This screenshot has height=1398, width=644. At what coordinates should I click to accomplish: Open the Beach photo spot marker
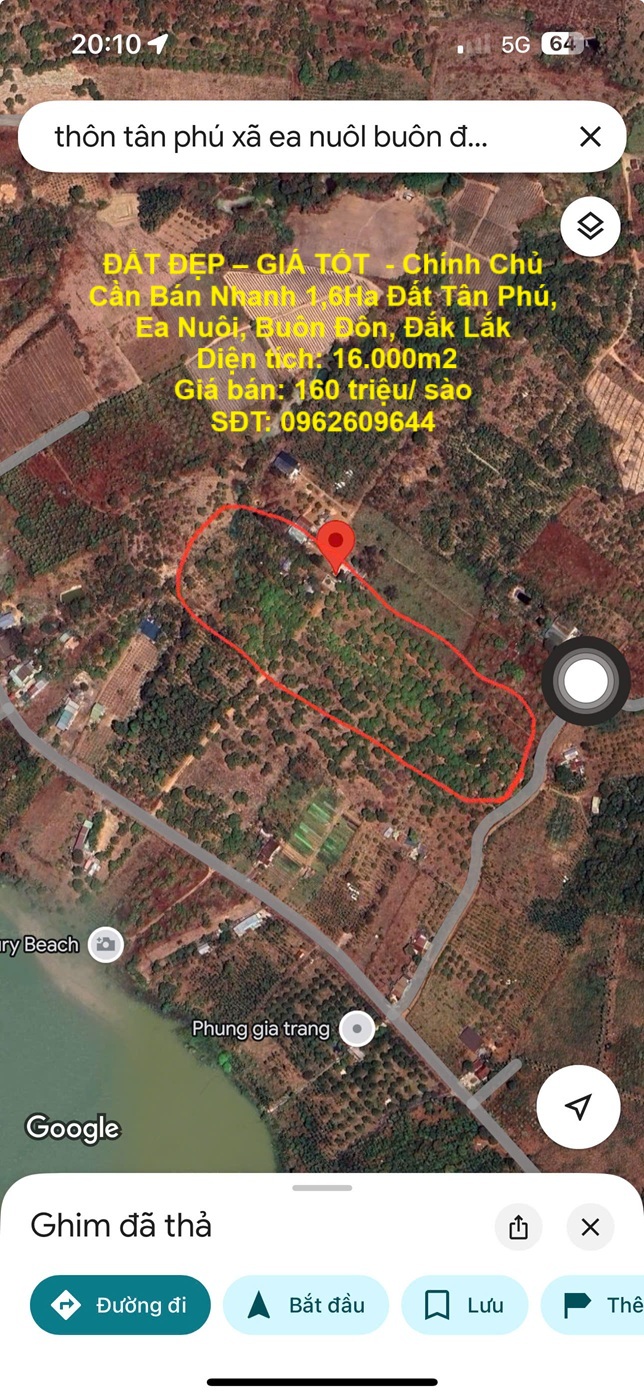[105, 944]
